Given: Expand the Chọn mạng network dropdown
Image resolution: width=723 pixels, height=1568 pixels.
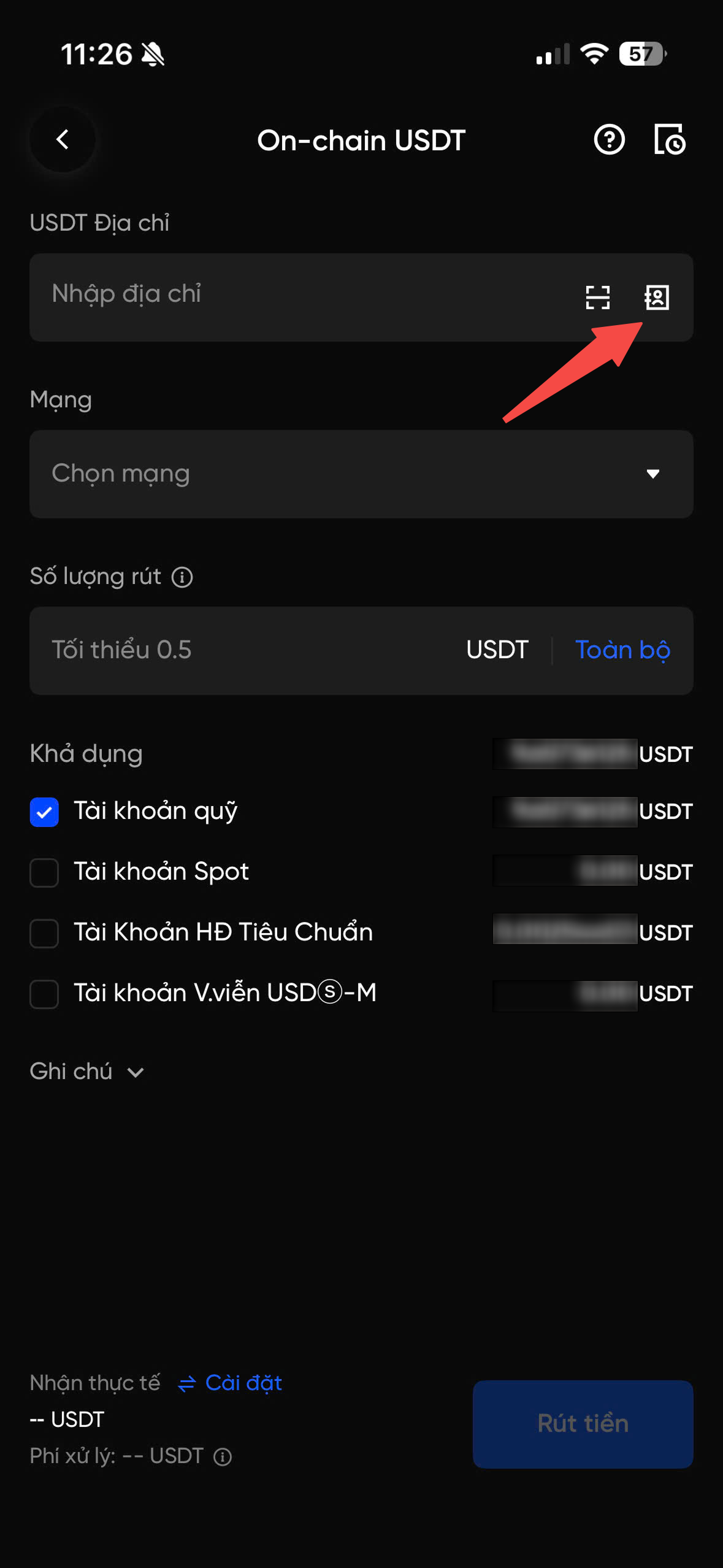Looking at the screenshot, I should 361,474.
